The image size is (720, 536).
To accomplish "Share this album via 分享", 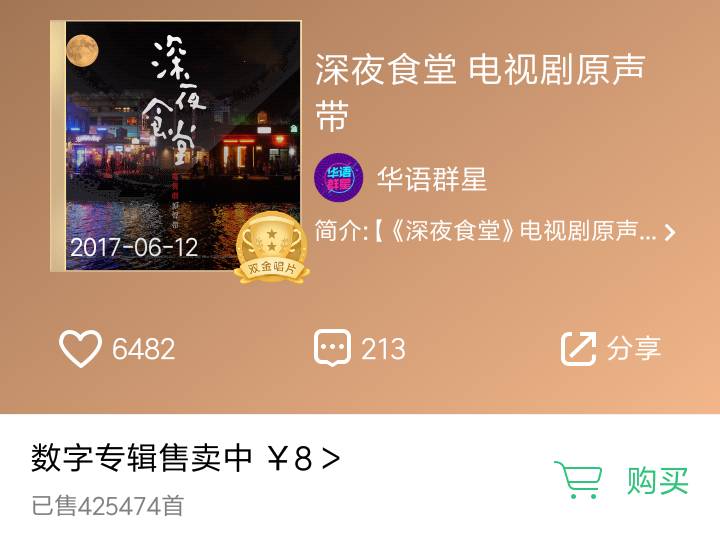I will [610, 349].
